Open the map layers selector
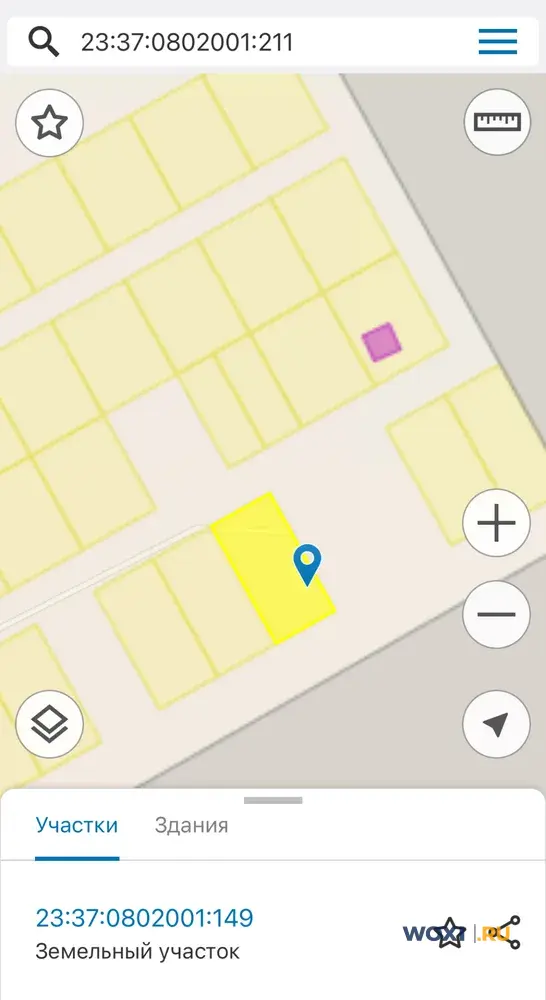This screenshot has width=546, height=1000. (x=50, y=724)
